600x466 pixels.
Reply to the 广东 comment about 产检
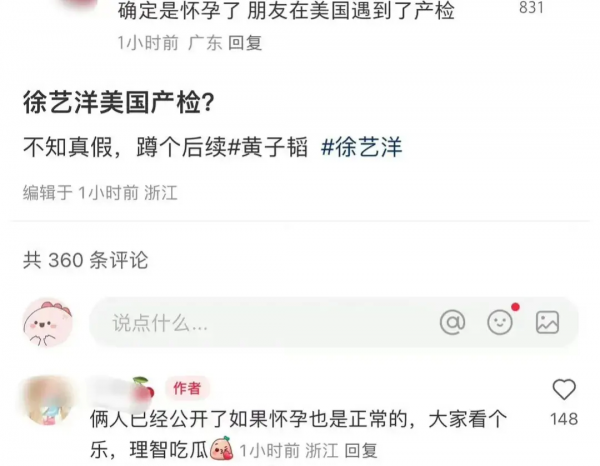pyautogui.click(x=245, y=43)
